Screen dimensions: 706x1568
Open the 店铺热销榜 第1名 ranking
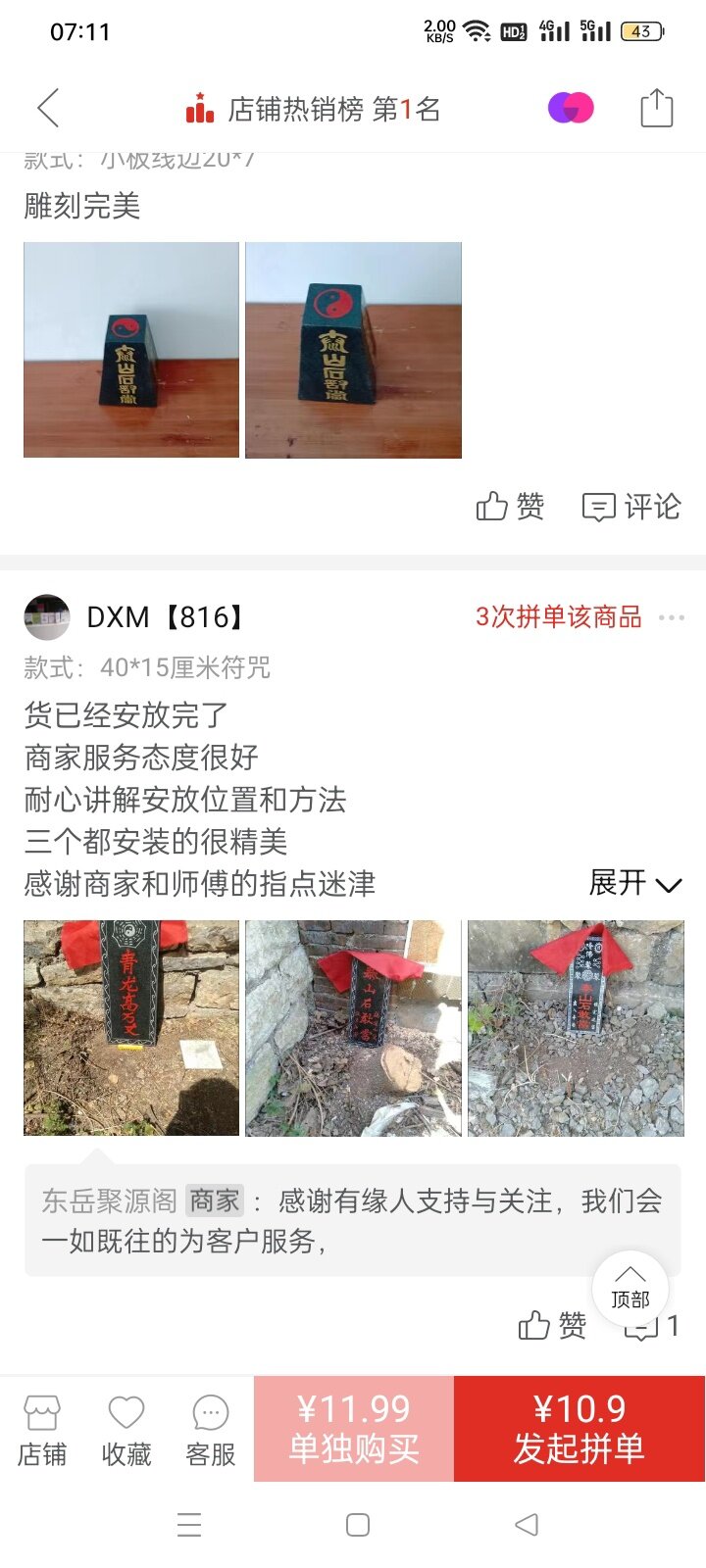coord(314,109)
